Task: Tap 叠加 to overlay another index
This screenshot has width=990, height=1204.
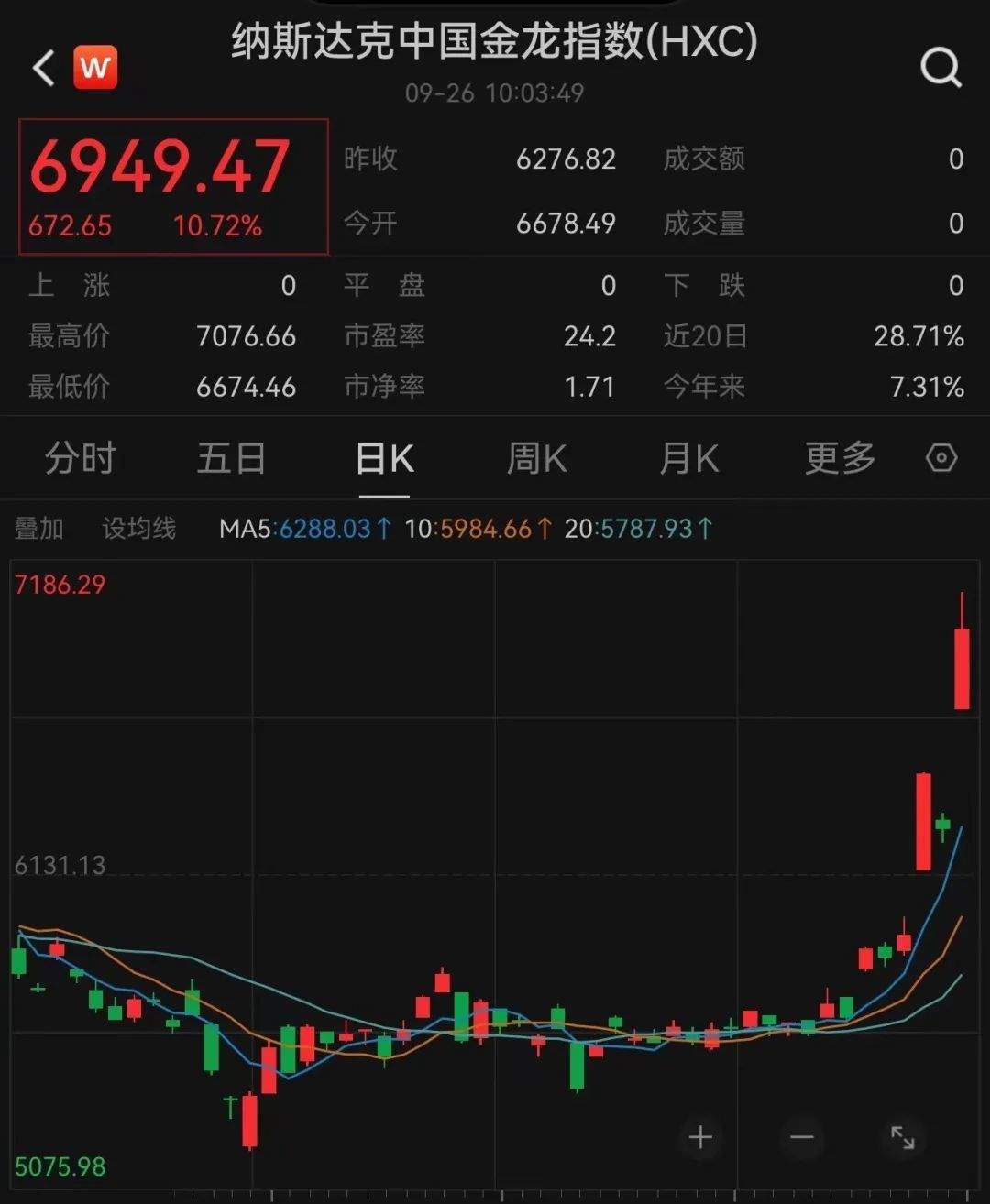Action: [x=39, y=529]
